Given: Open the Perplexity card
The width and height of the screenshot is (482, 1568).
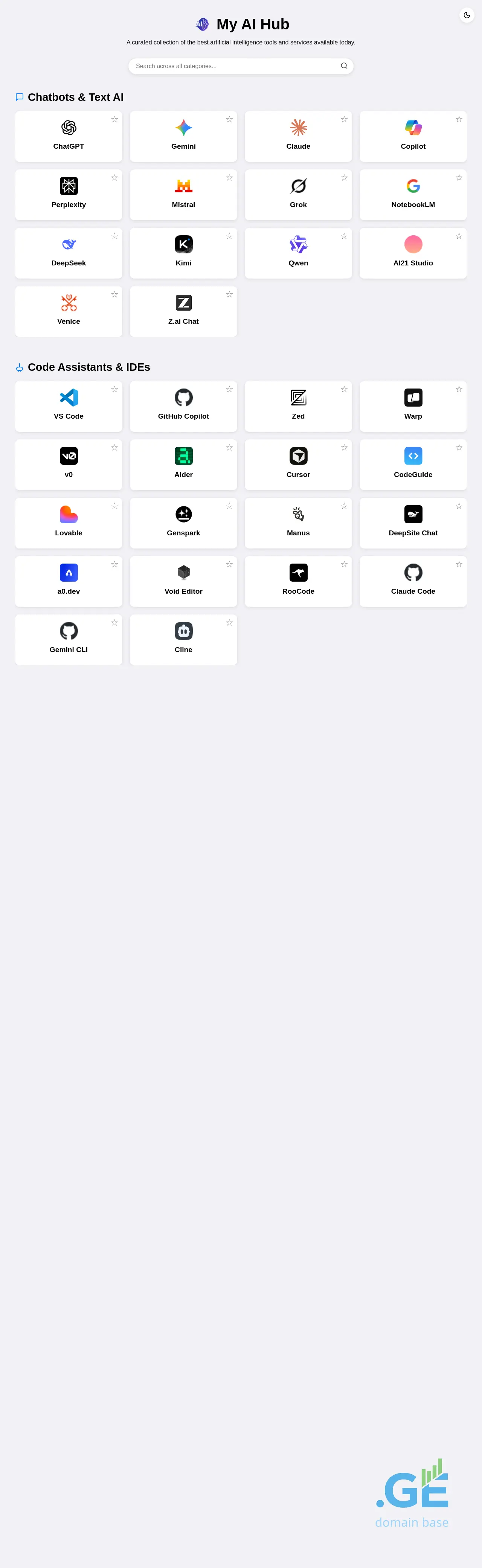Looking at the screenshot, I should [69, 195].
